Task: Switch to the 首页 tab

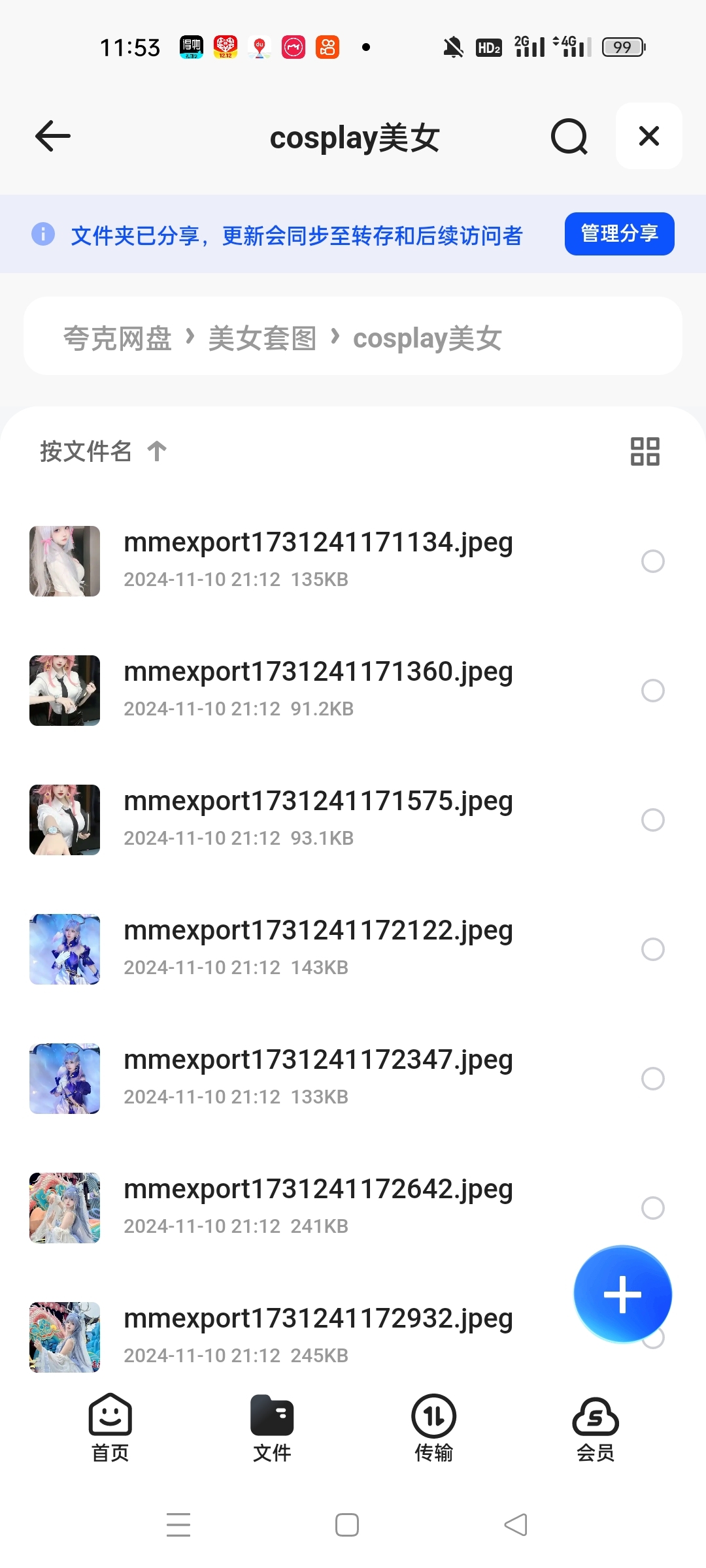Action: (110, 1429)
